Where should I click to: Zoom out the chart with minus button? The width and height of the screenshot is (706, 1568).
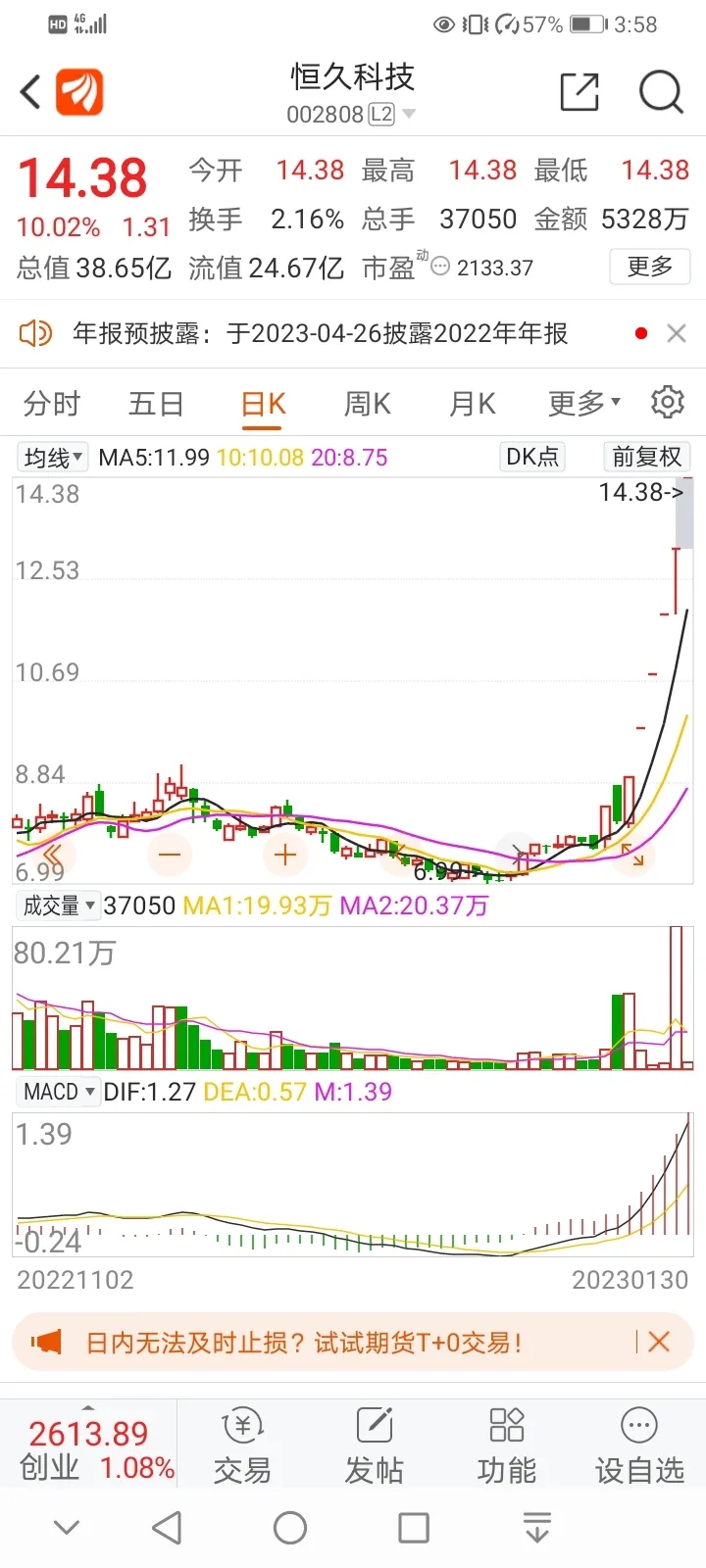pyautogui.click(x=170, y=855)
